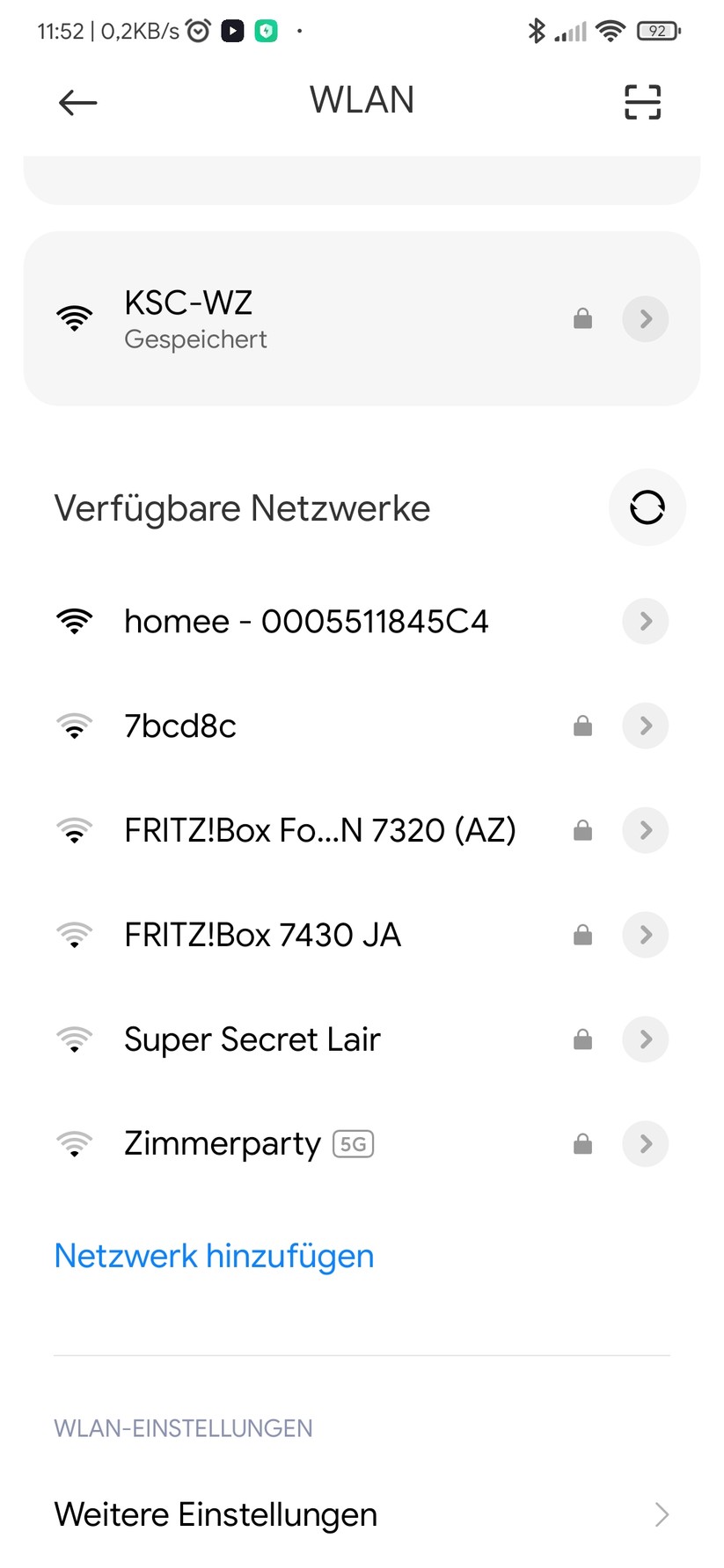This screenshot has width=724, height=1568.
Task: Connect to the 7bcd8c network
Action: [179, 726]
